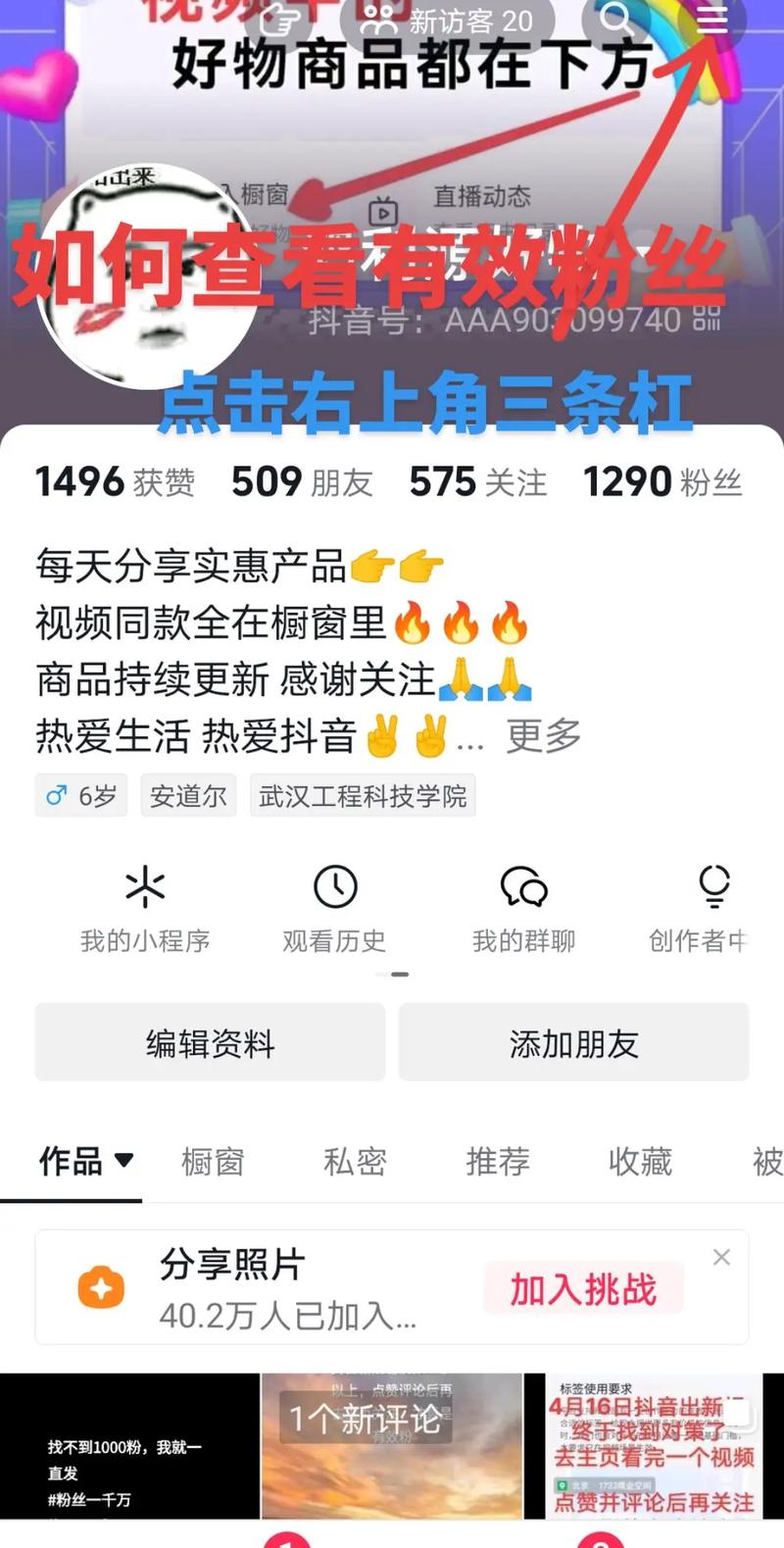
Task: Open the video with 1个新评论
Action: pos(391,1446)
